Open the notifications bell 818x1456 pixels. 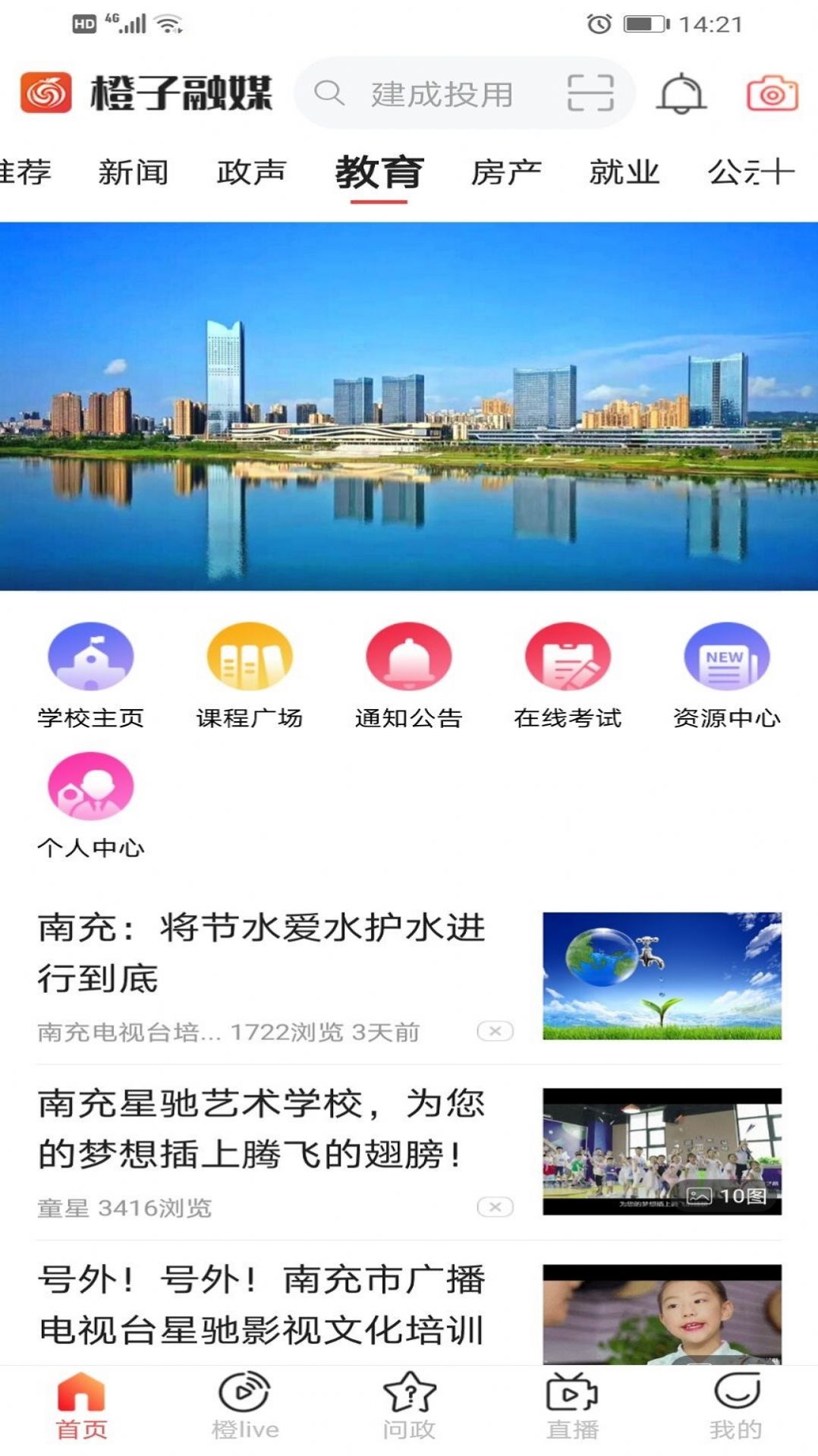(x=681, y=93)
